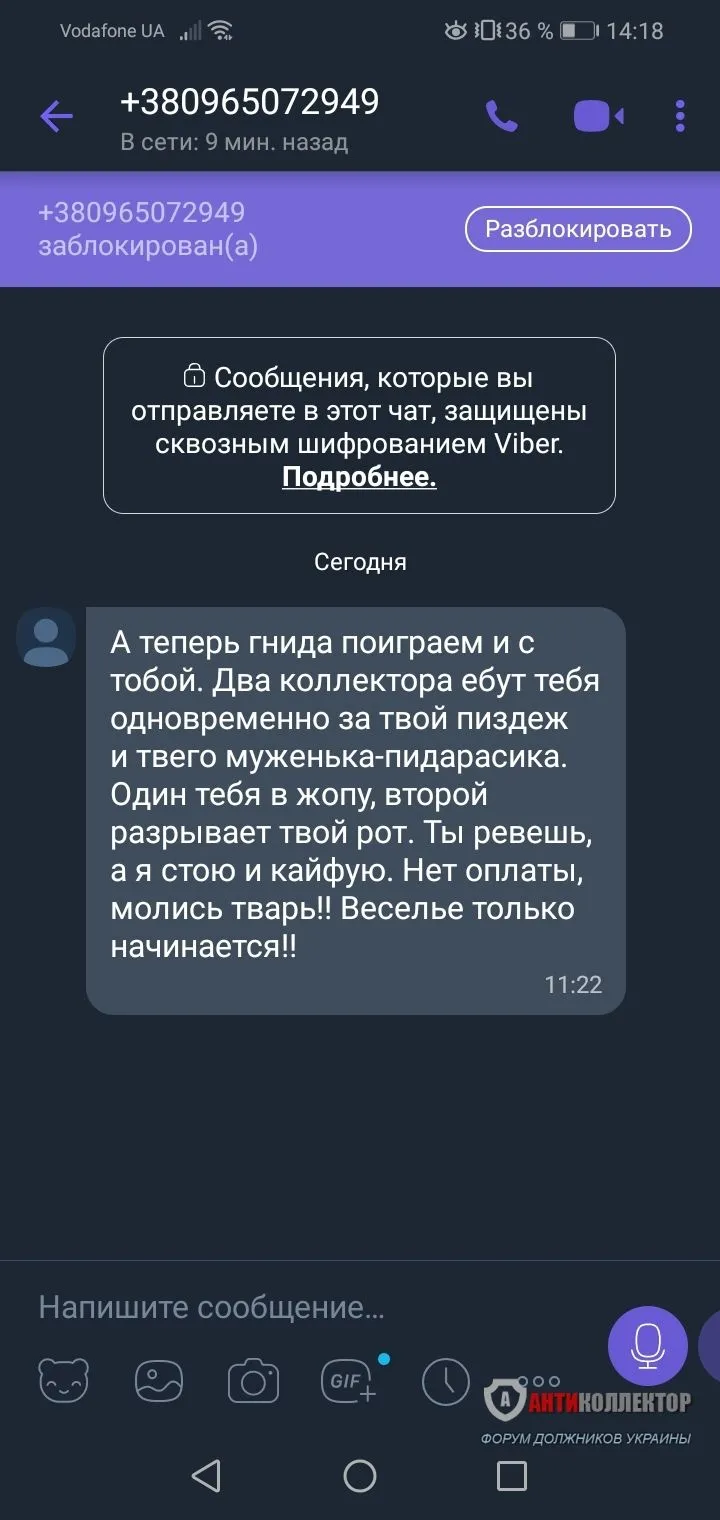This screenshot has height=1520, width=720.
Task: Show recent apps
Action: pos(512,1476)
